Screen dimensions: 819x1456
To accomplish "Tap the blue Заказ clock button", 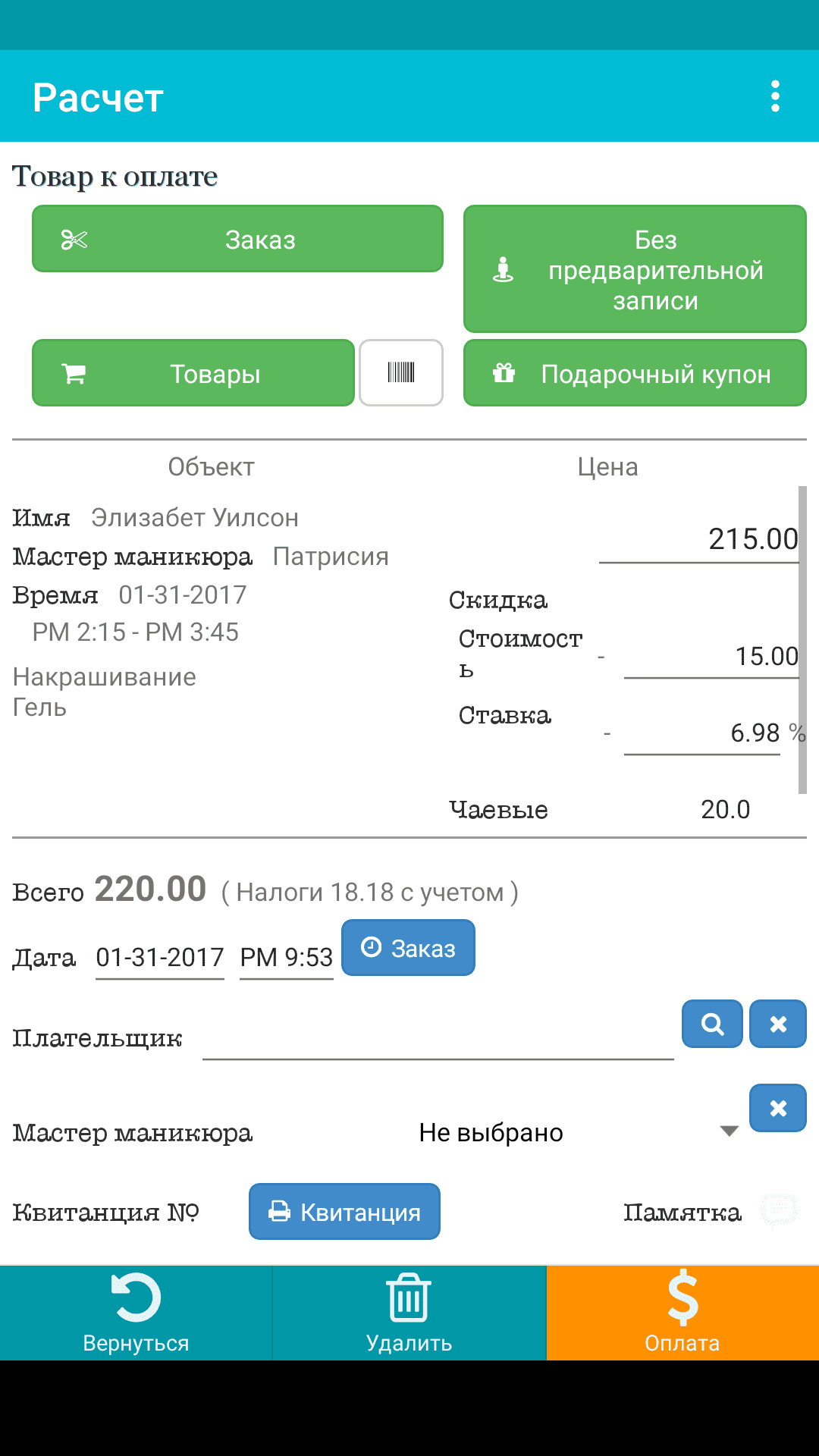I will coord(408,948).
